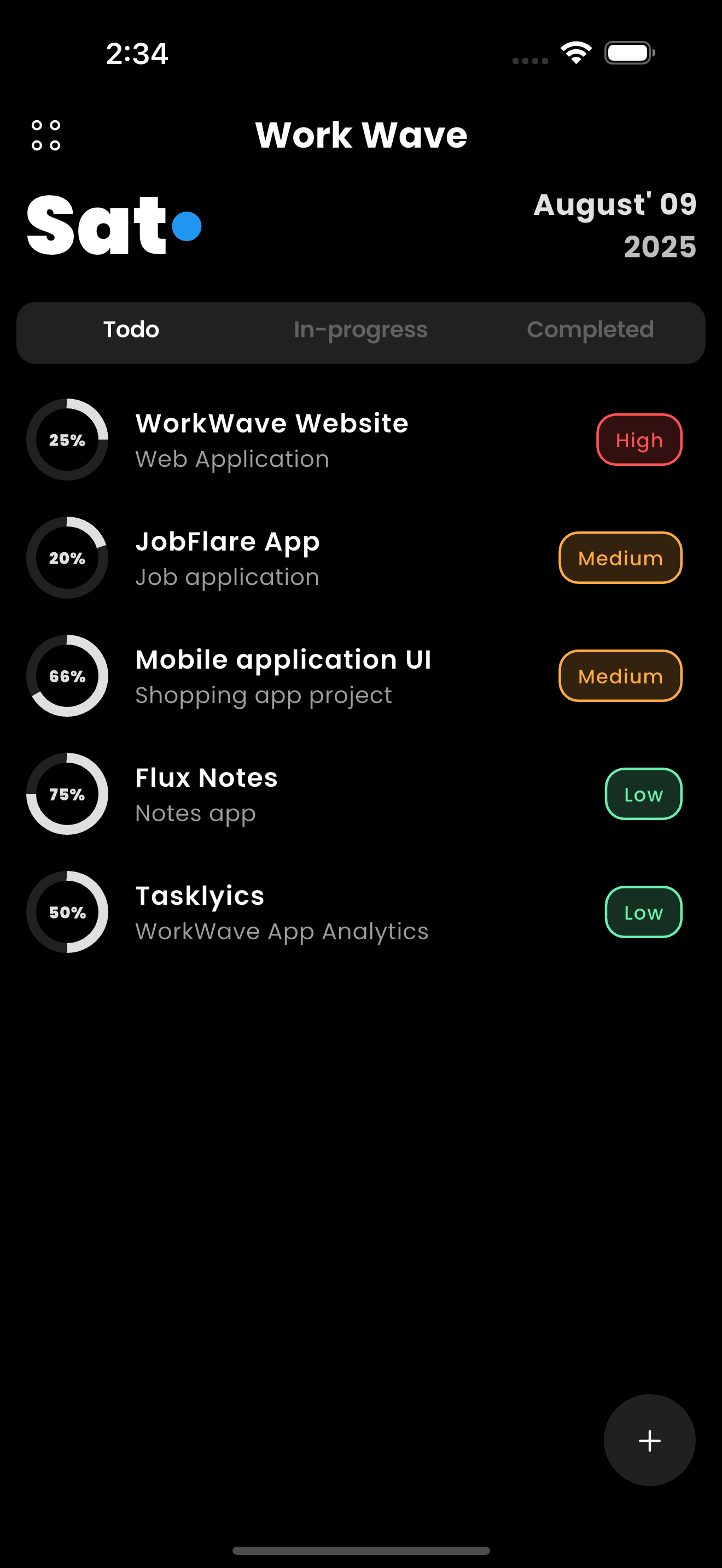Open the WorkWave Website progress circle
Image resolution: width=722 pixels, height=1568 pixels.
pos(67,440)
